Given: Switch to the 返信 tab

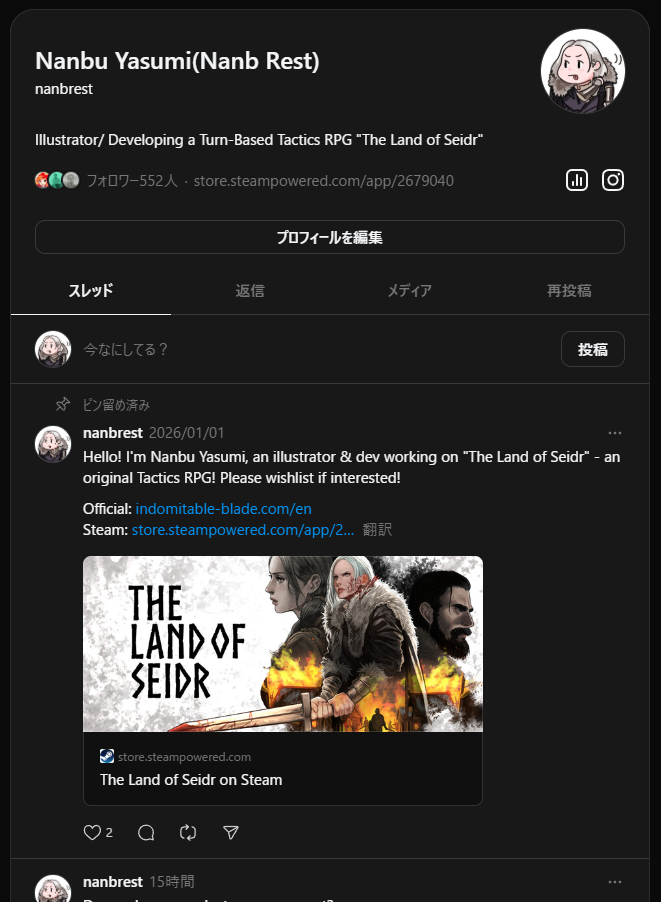Looking at the screenshot, I should pos(250,291).
